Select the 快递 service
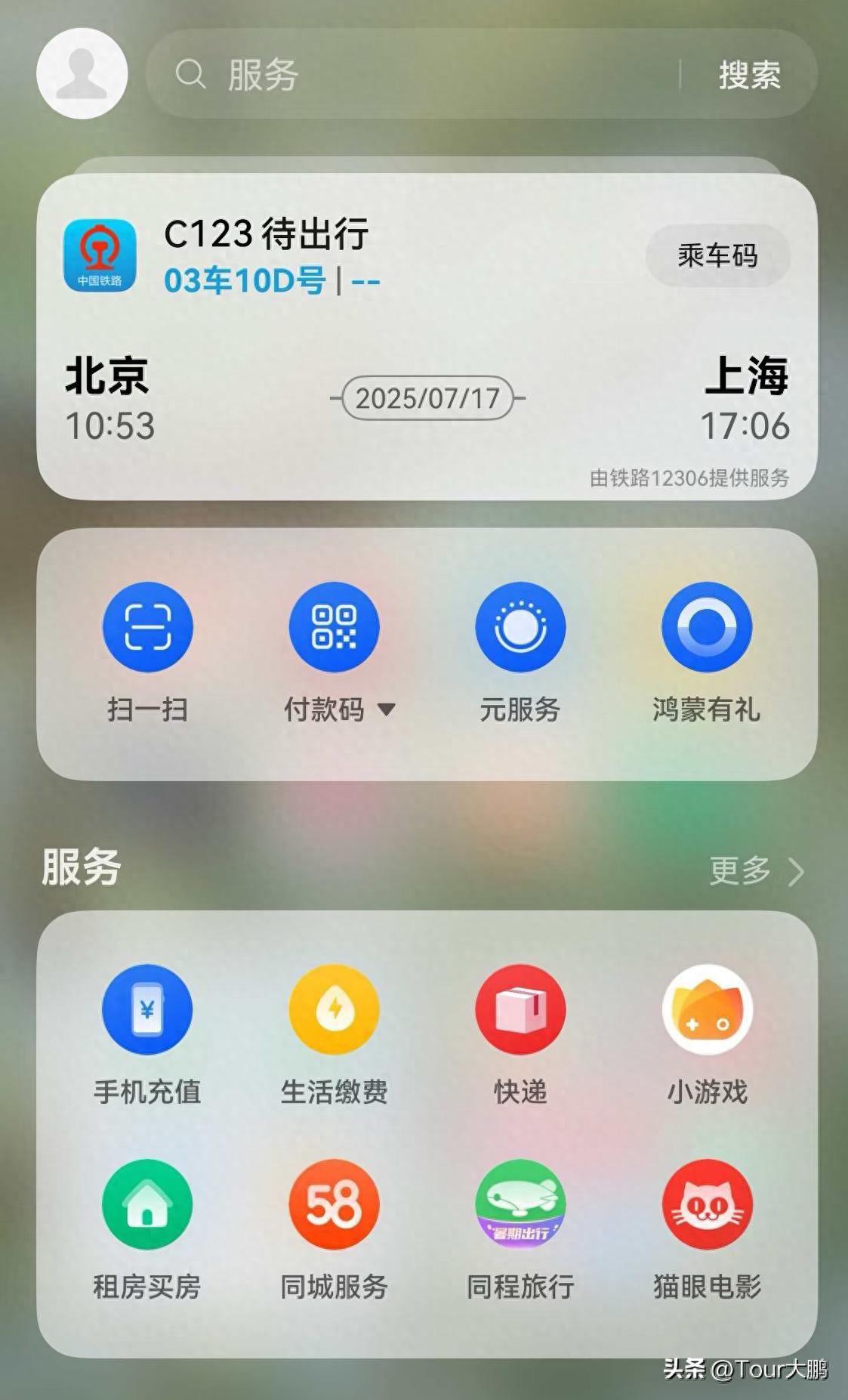Screen dimensions: 848x1400 pos(520,1009)
